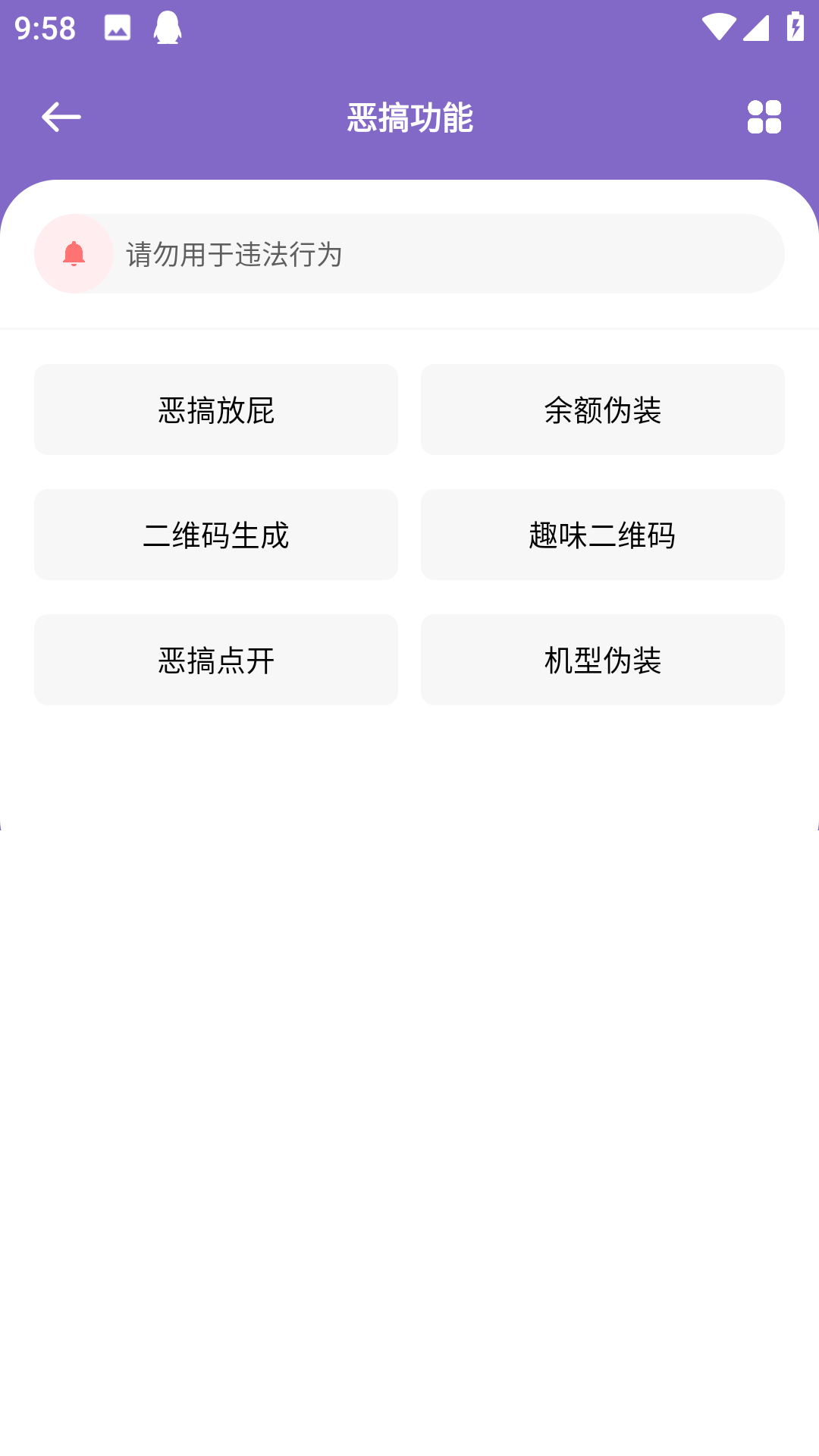This screenshot has height=1456, width=819.
Task: Click the back arrow to return
Action: (x=61, y=116)
